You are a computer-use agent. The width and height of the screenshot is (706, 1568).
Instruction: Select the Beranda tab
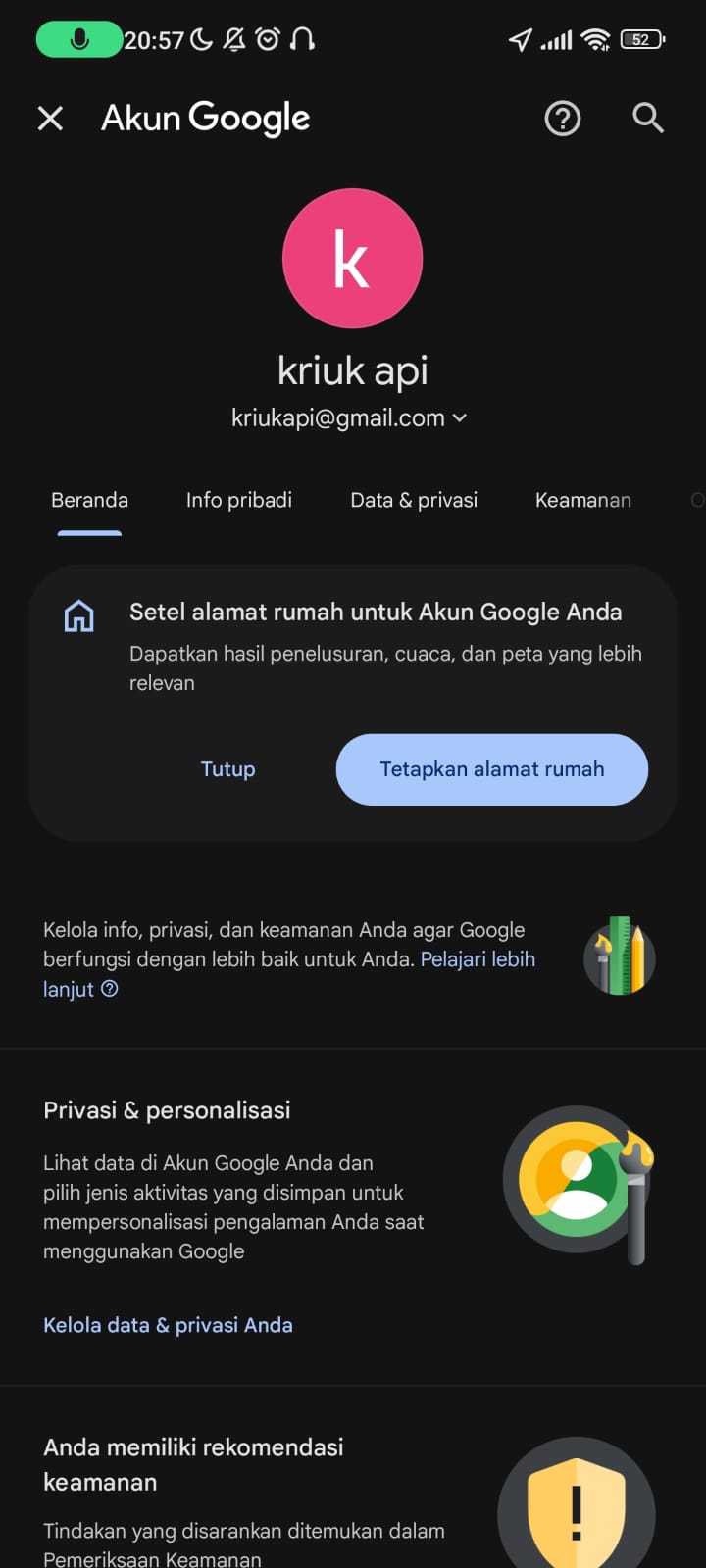coord(89,500)
